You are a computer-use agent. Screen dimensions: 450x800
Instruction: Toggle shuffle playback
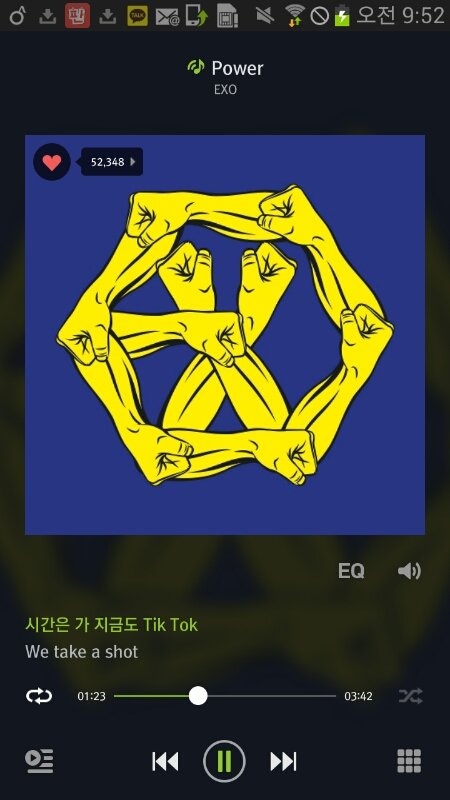tap(410, 696)
